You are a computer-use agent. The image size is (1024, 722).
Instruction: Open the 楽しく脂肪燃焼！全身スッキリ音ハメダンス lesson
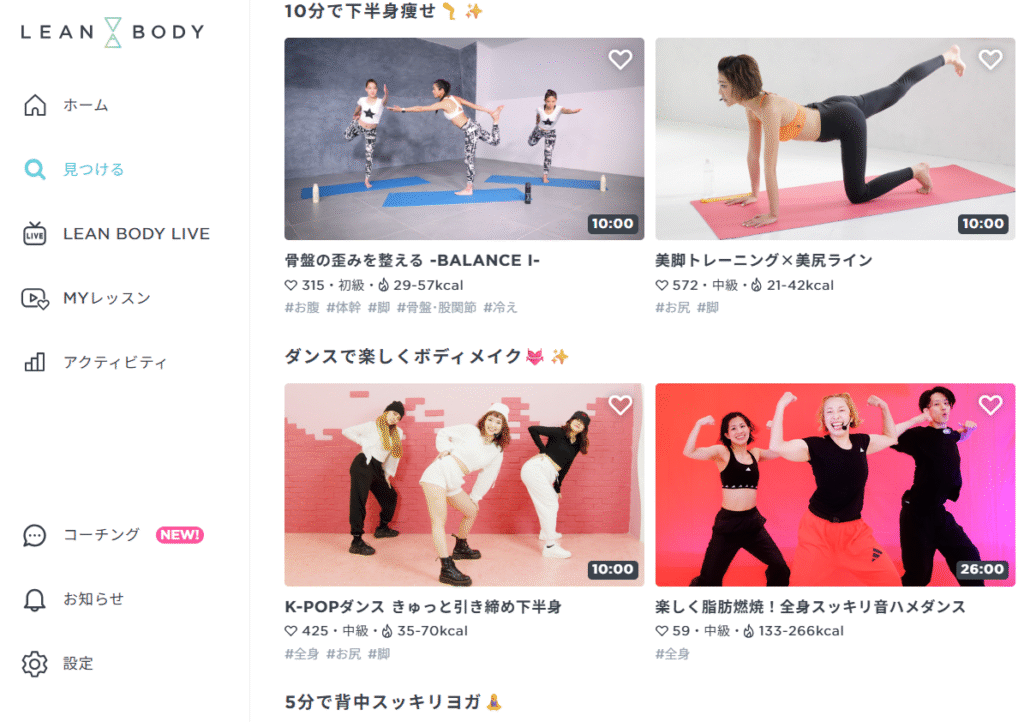pyautogui.click(x=834, y=485)
